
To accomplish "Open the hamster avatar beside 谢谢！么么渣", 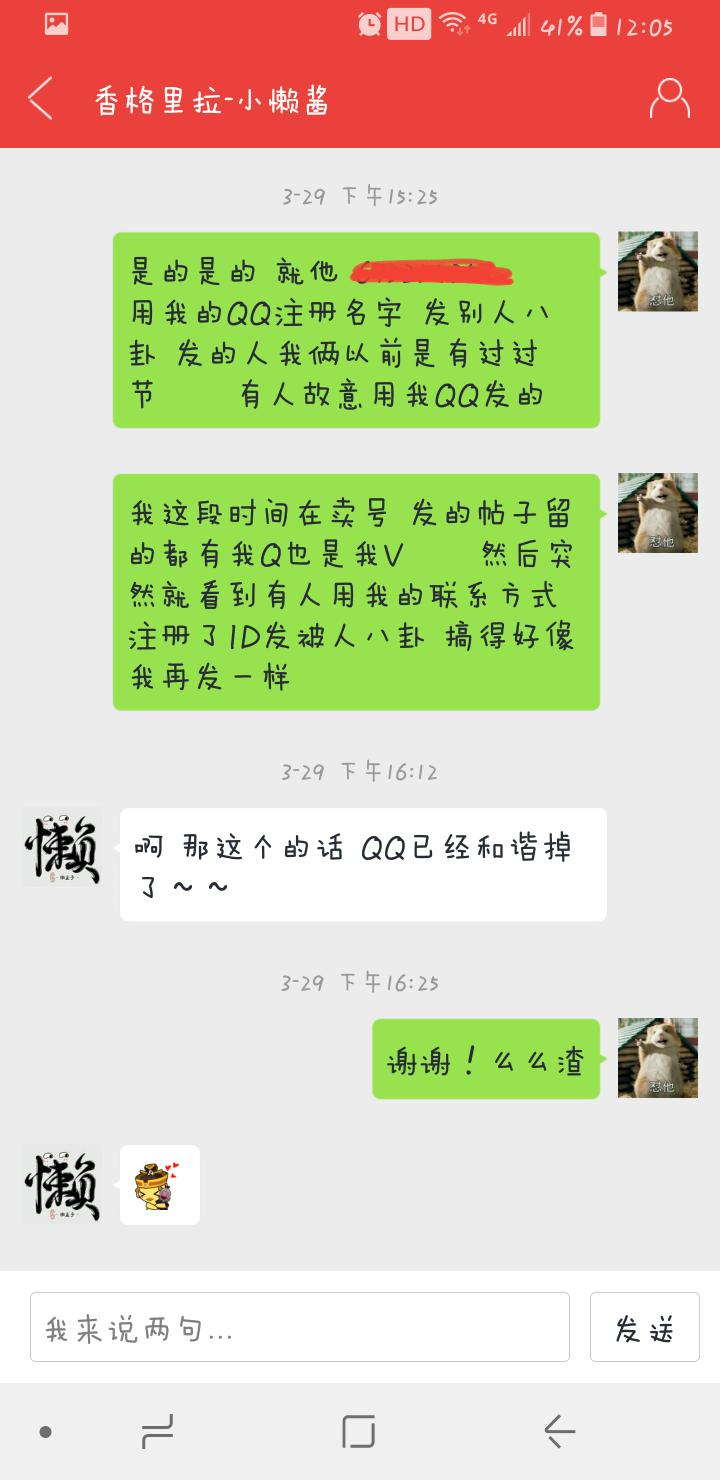I will point(657,1058).
